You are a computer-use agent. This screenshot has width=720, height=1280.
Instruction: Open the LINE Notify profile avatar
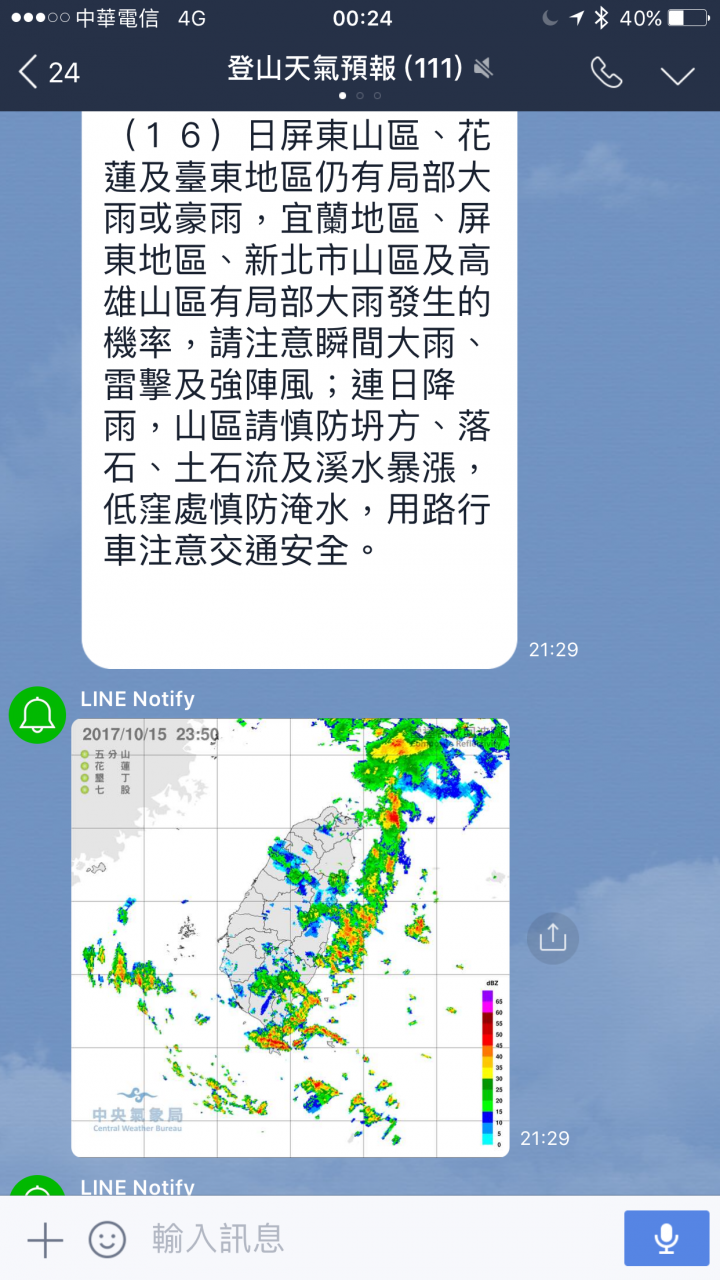38,715
